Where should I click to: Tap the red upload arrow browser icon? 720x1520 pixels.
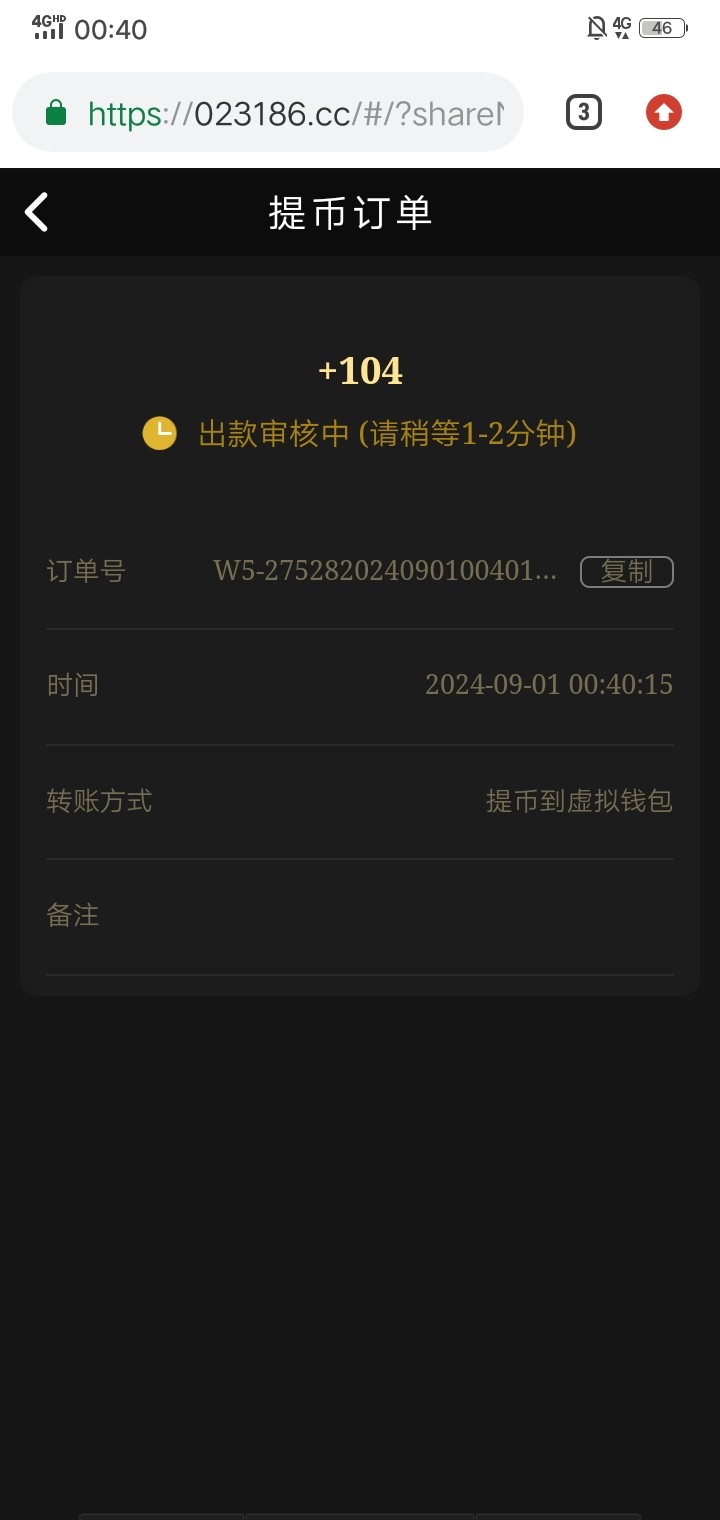click(664, 113)
